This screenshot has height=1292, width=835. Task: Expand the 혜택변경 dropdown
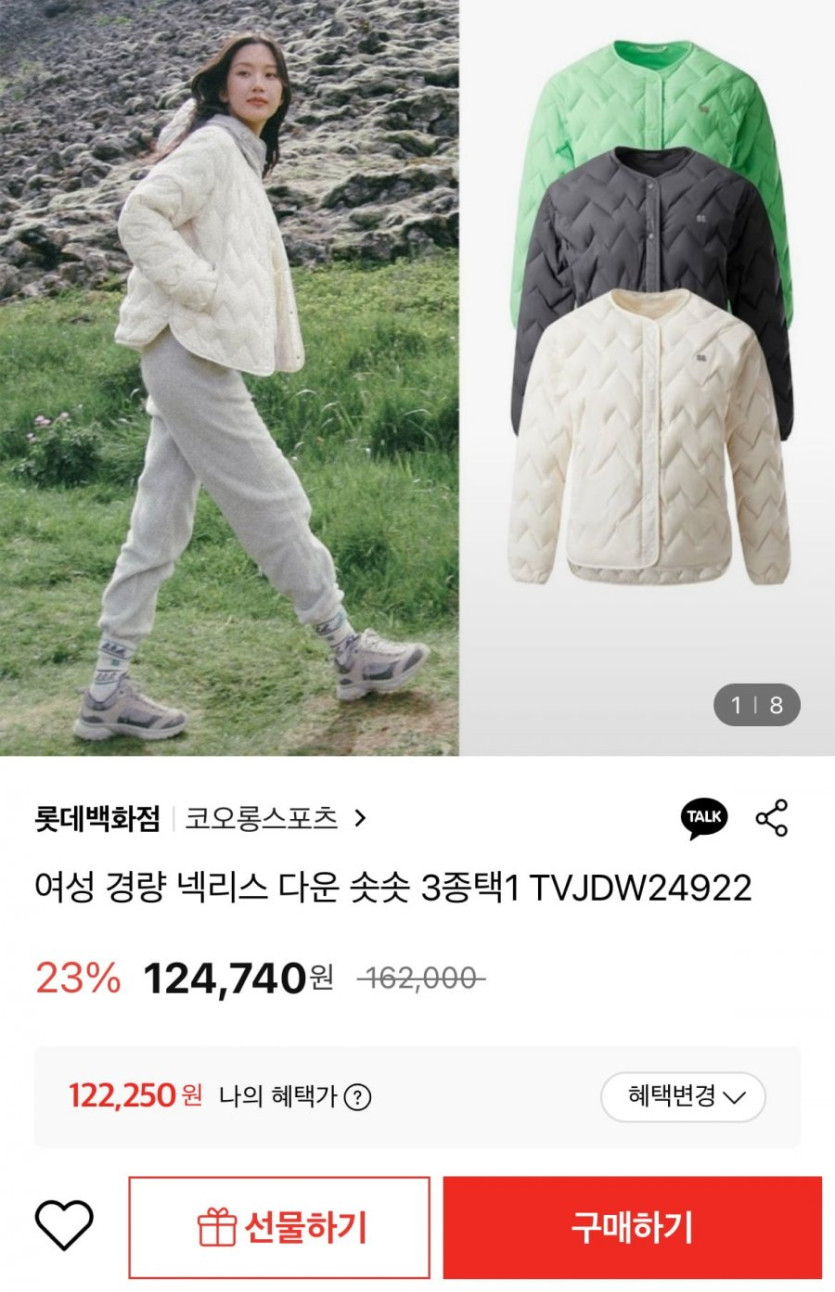(x=683, y=1097)
